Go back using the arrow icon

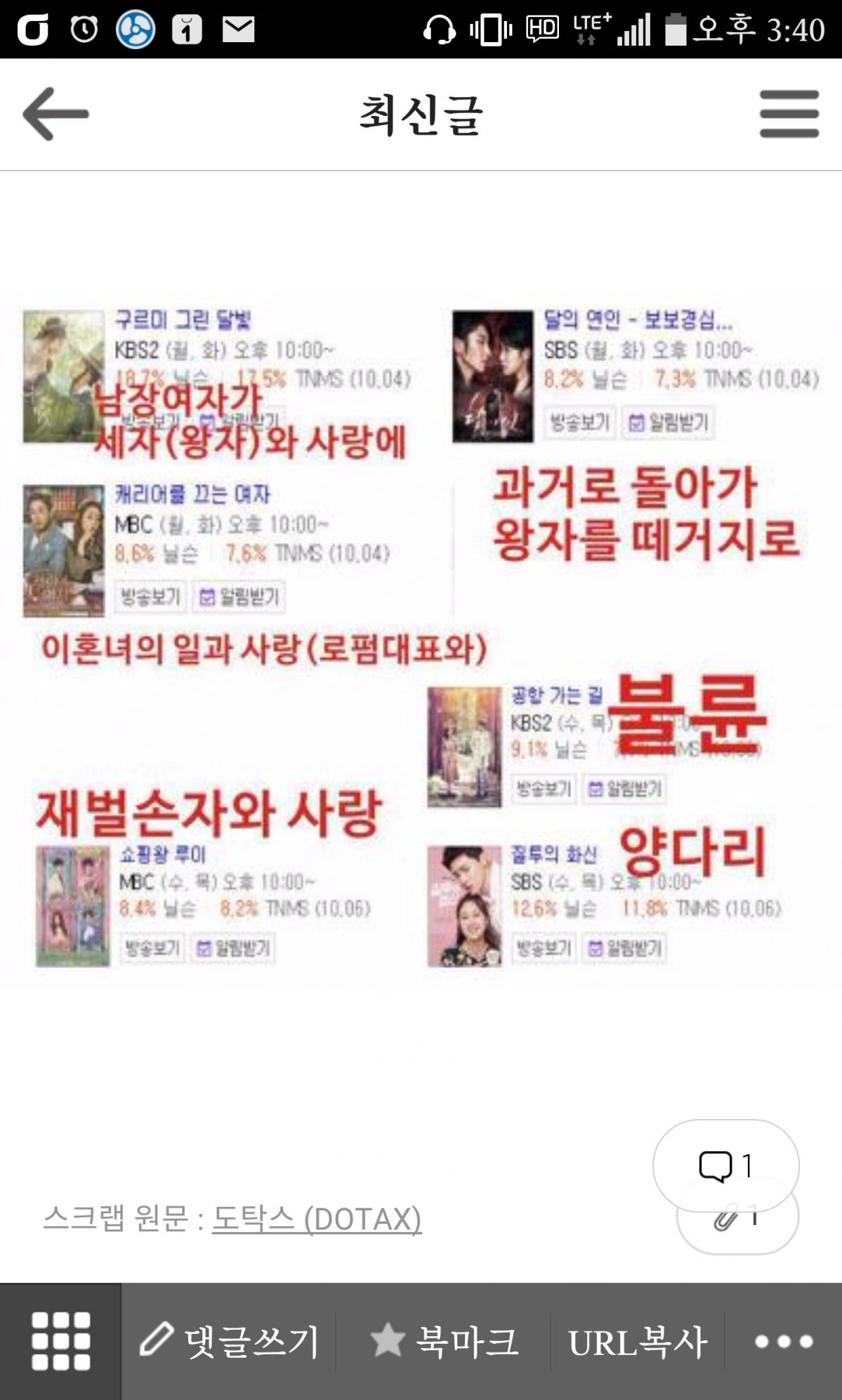pyautogui.click(x=56, y=114)
